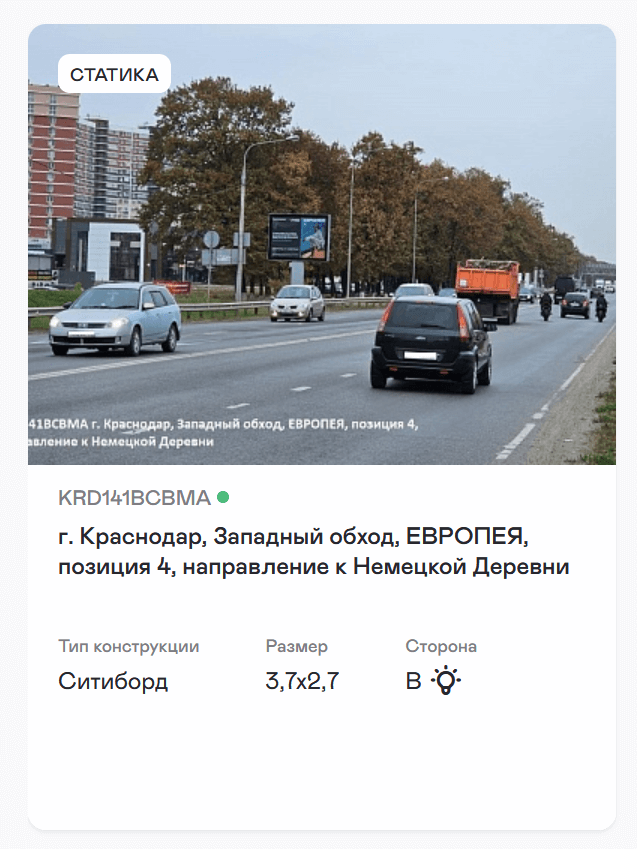Open the KRD141BCBMA billboard card
The height and width of the screenshot is (849, 637).
314,553
